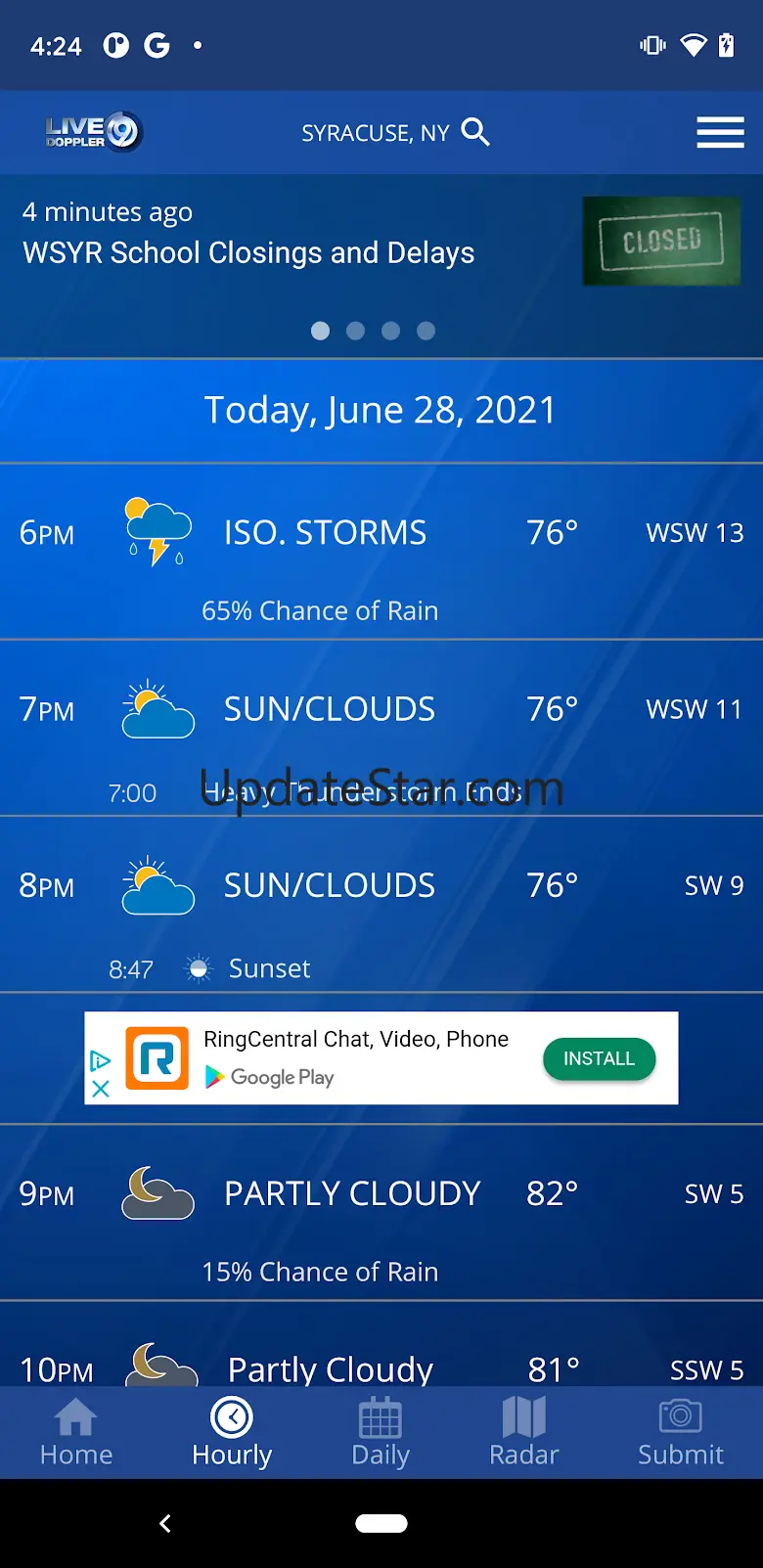Viewport: 763px width, 1568px height.
Task: Open the hamburger menu
Action: (x=720, y=132)
